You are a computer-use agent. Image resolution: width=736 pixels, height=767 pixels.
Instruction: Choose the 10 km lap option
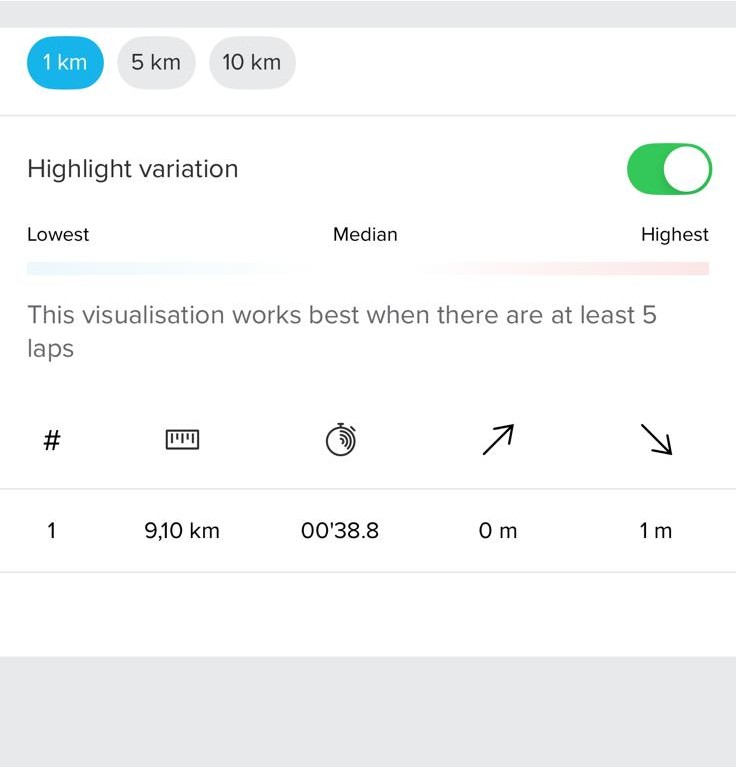coord(252,62)
